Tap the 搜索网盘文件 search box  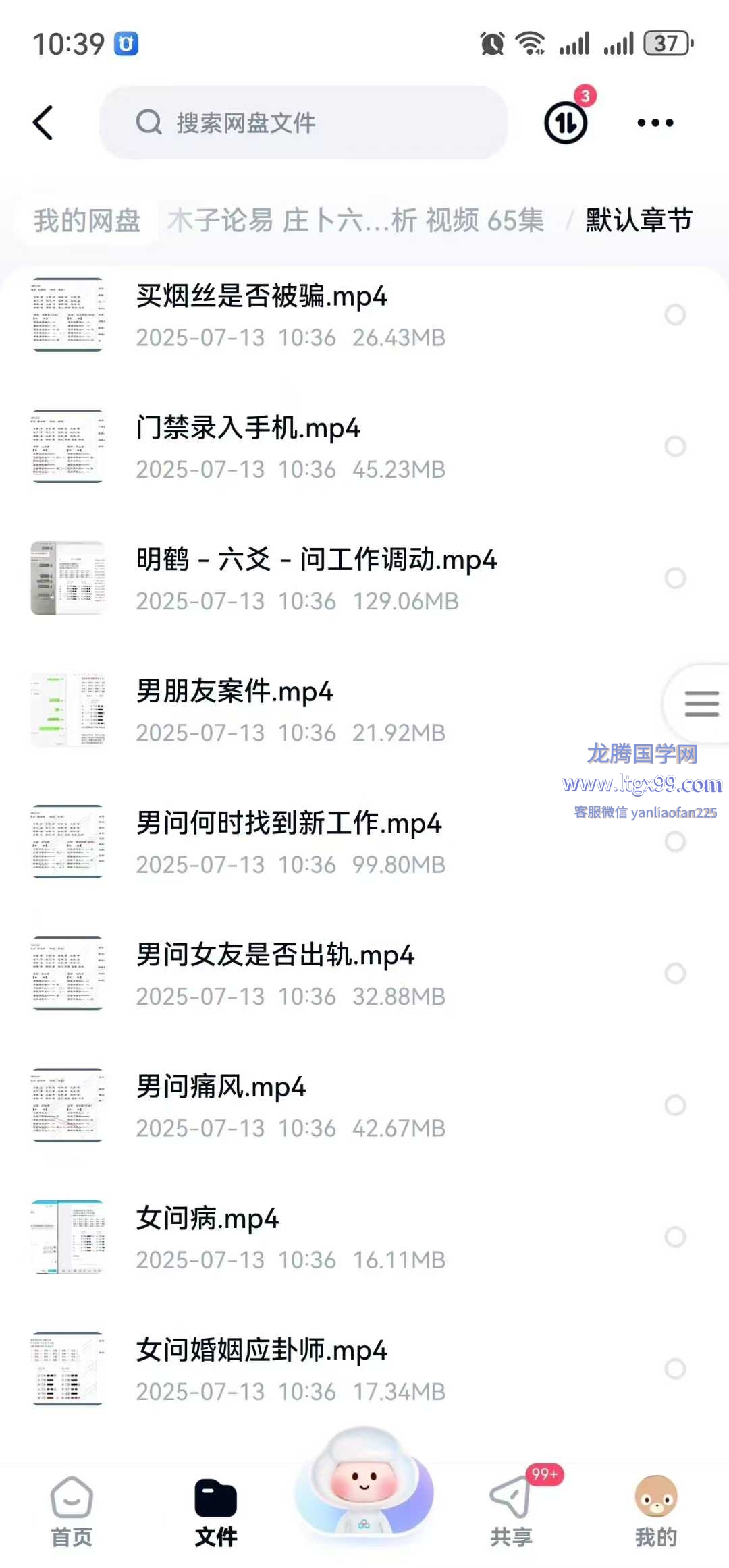coord(304,123)
